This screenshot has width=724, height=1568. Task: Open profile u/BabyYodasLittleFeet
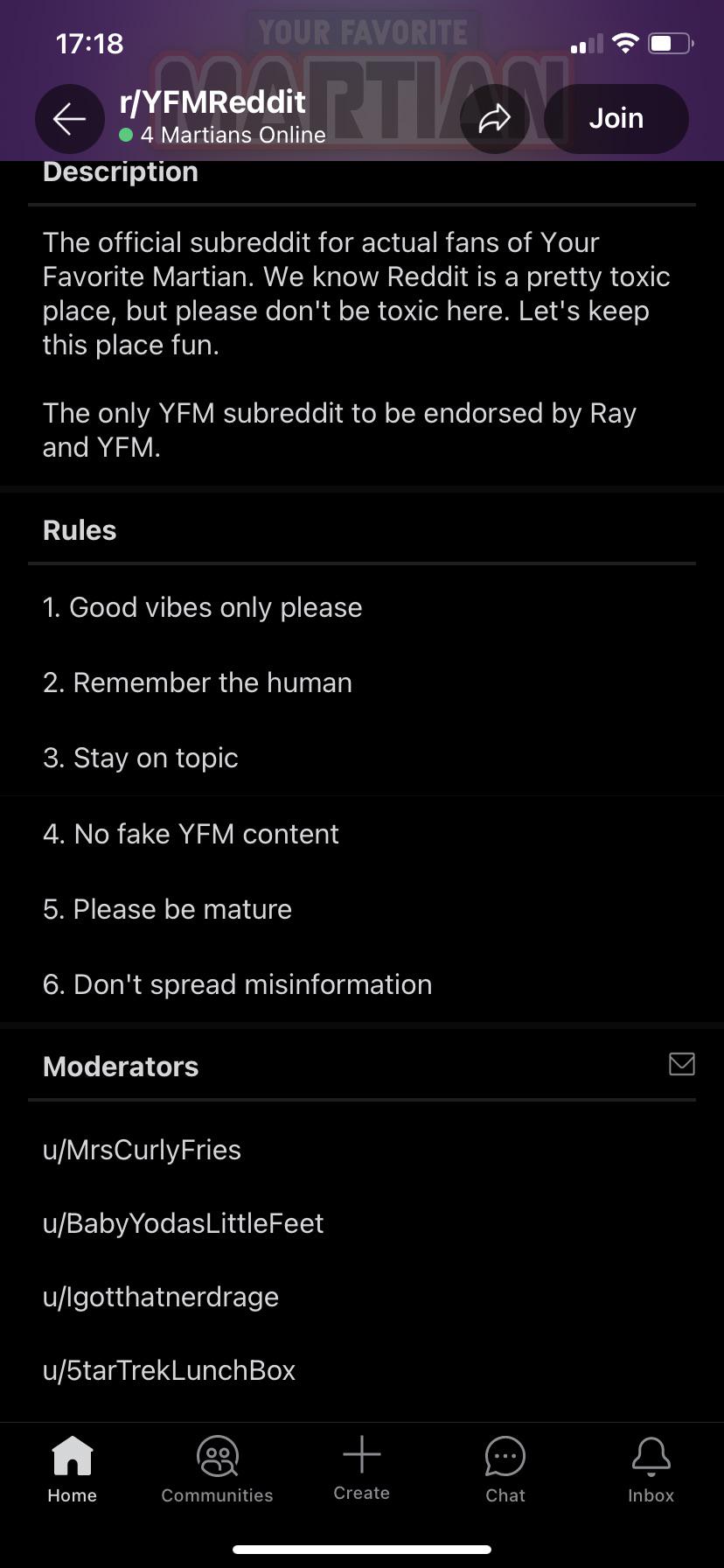pyautogui.click(x=183, y=1223)
